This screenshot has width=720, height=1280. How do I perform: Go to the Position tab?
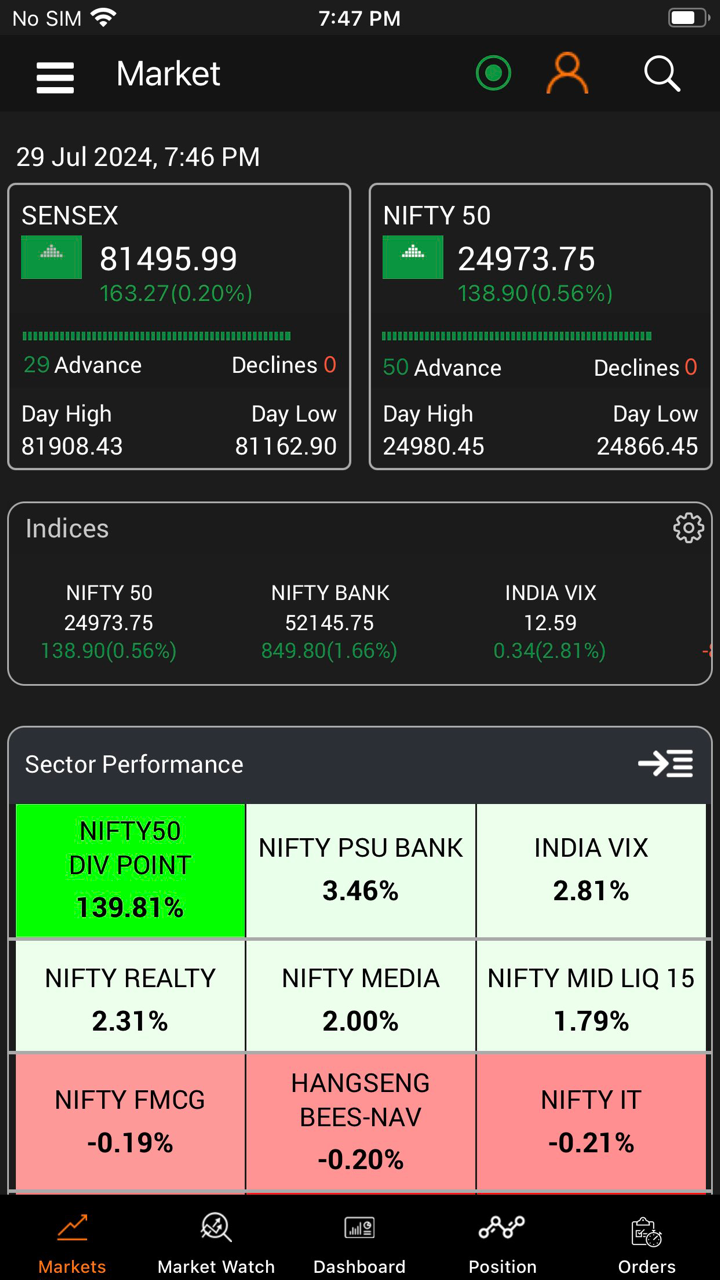point(502,1243)
